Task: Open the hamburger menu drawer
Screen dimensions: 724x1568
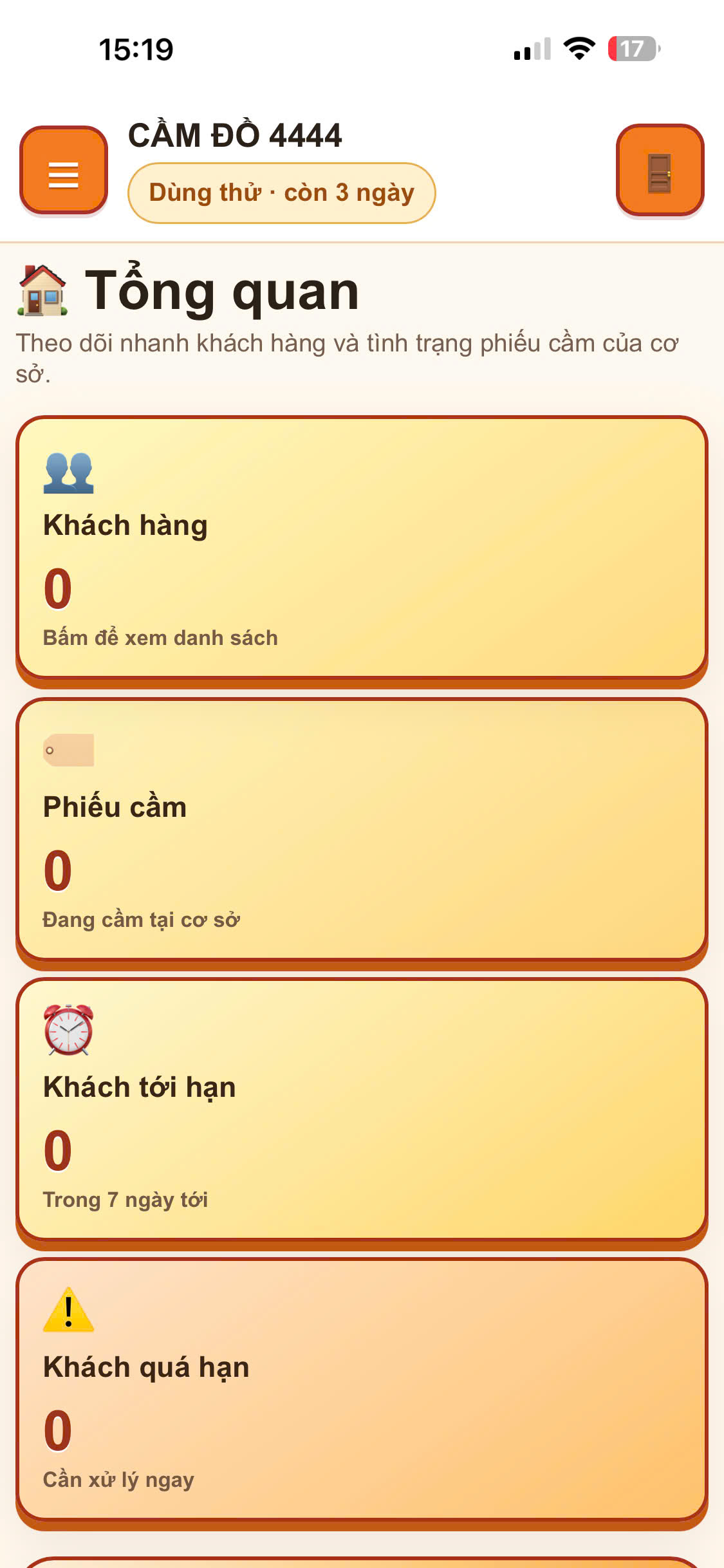Action: (x=64, y=171)
